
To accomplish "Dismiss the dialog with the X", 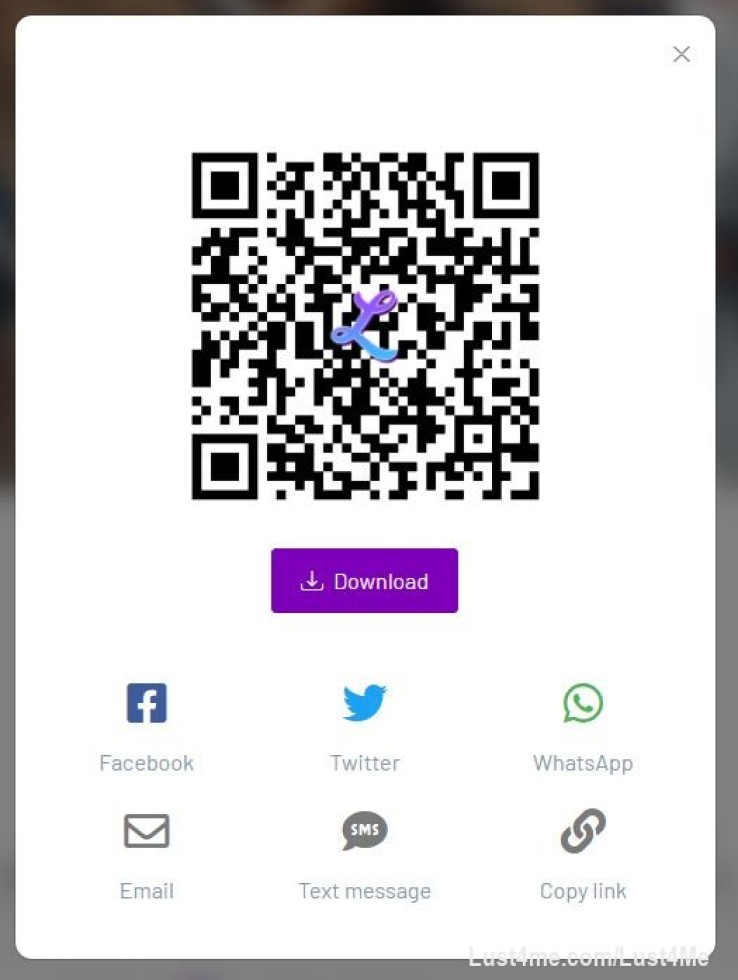I will [682, 54].
